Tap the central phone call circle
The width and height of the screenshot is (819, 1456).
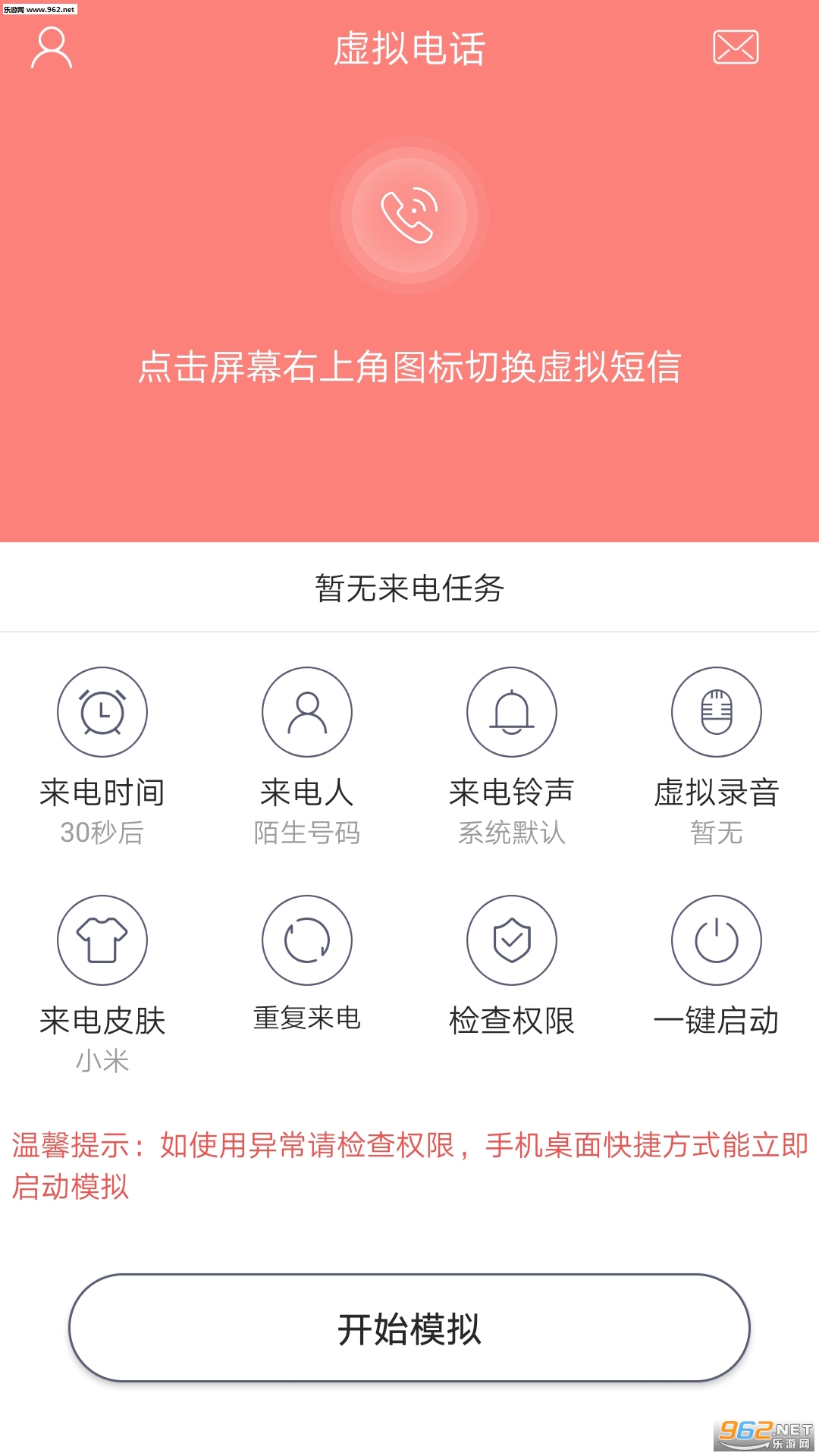tap(409, 215)
